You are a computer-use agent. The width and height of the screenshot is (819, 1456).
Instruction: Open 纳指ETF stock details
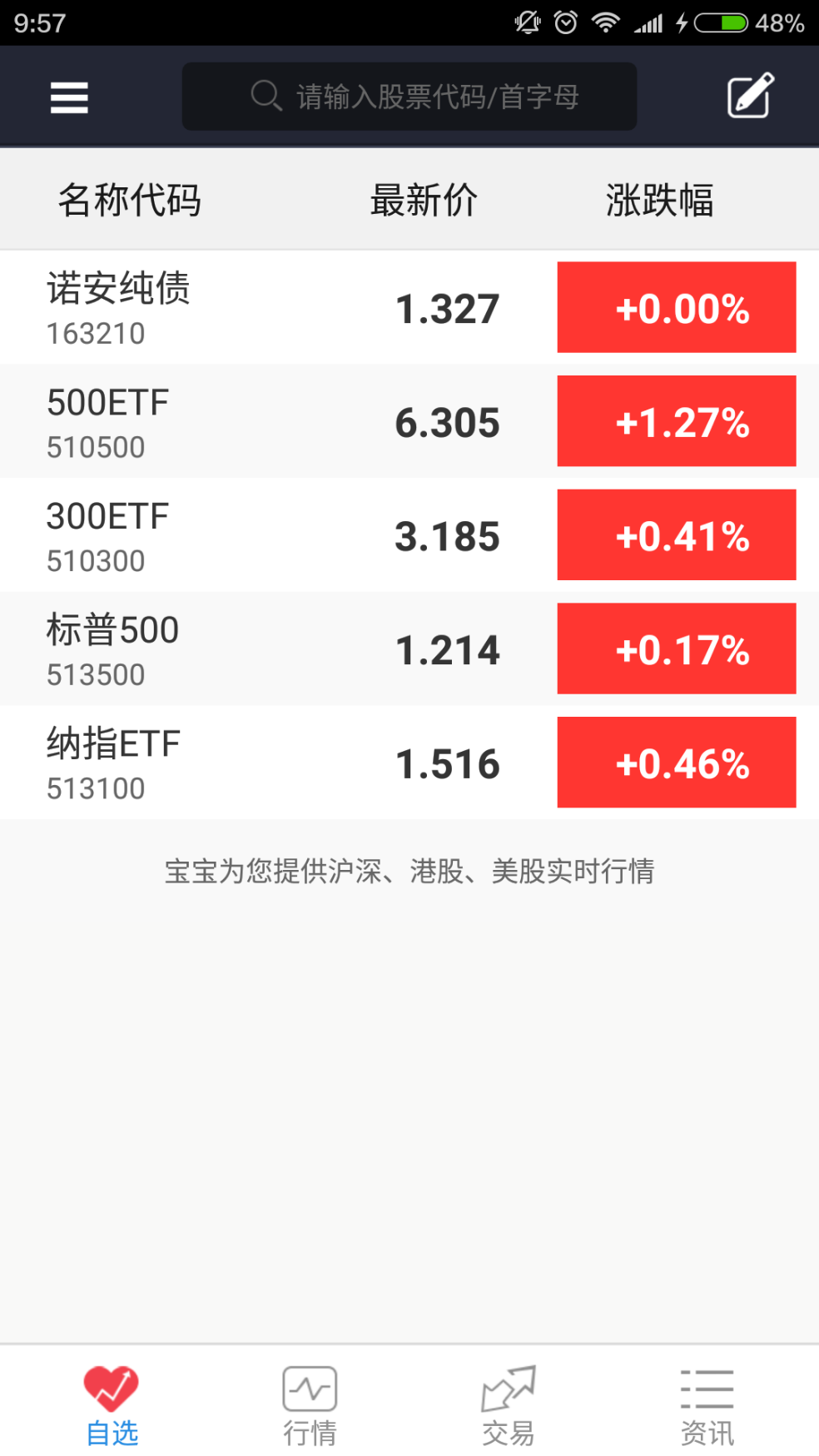pos(250,762)
